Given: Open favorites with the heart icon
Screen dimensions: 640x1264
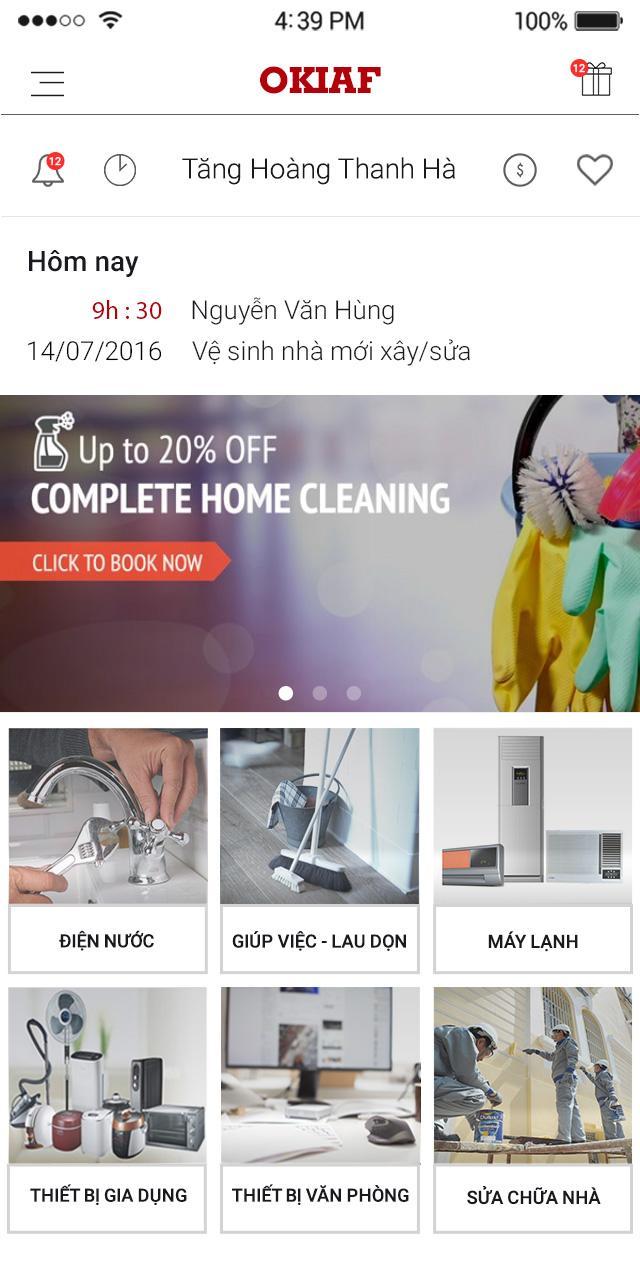Looking at the screenshot, I should 594,170.
